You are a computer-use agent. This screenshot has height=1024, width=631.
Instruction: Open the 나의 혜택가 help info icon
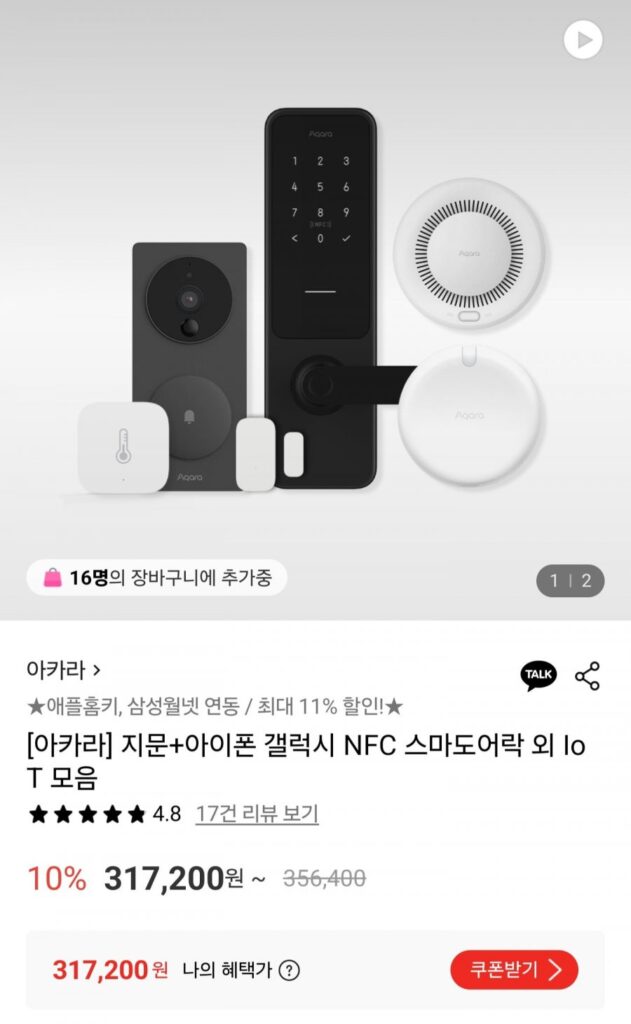(x=289, y=970)
